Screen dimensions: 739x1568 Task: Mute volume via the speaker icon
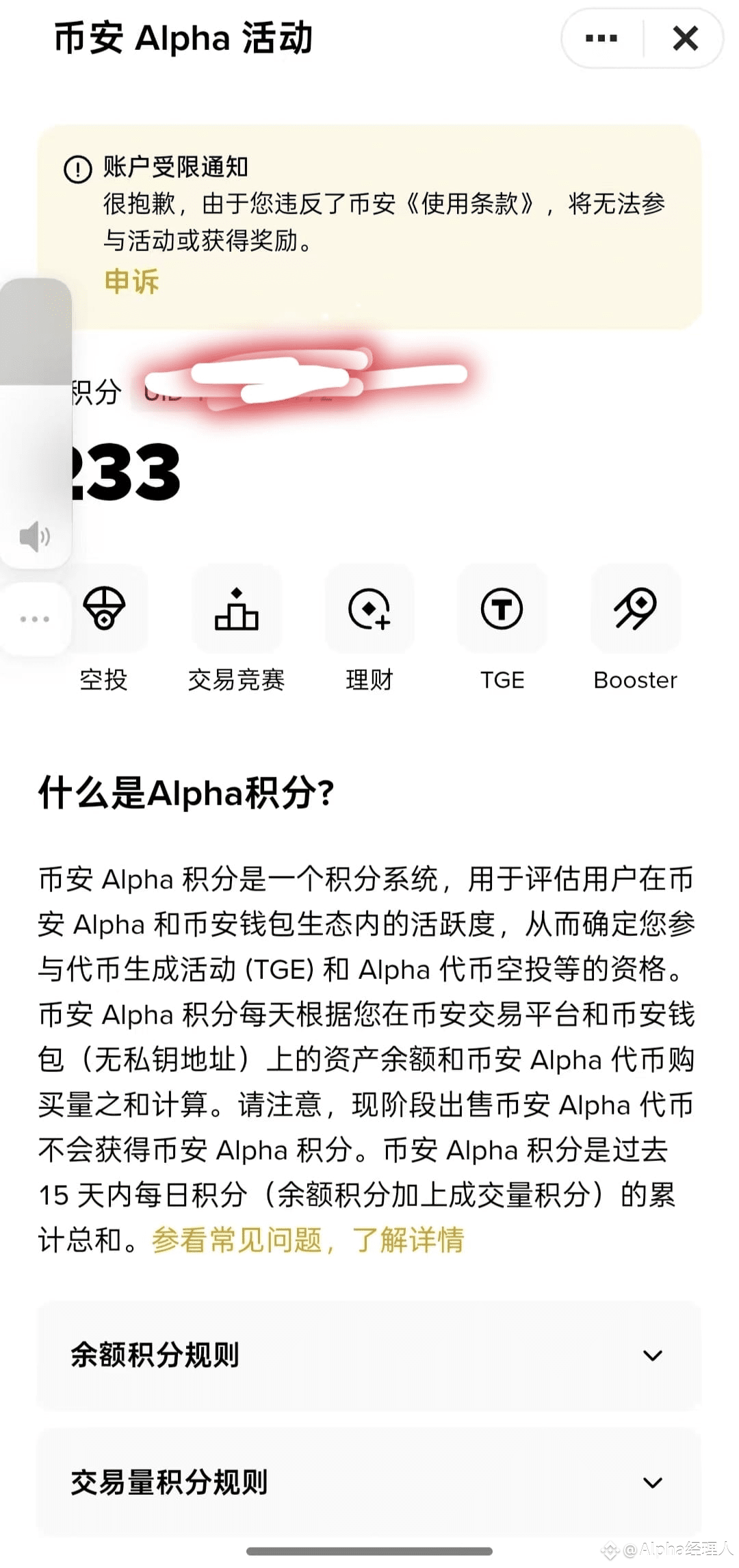(x=34, y=536)
